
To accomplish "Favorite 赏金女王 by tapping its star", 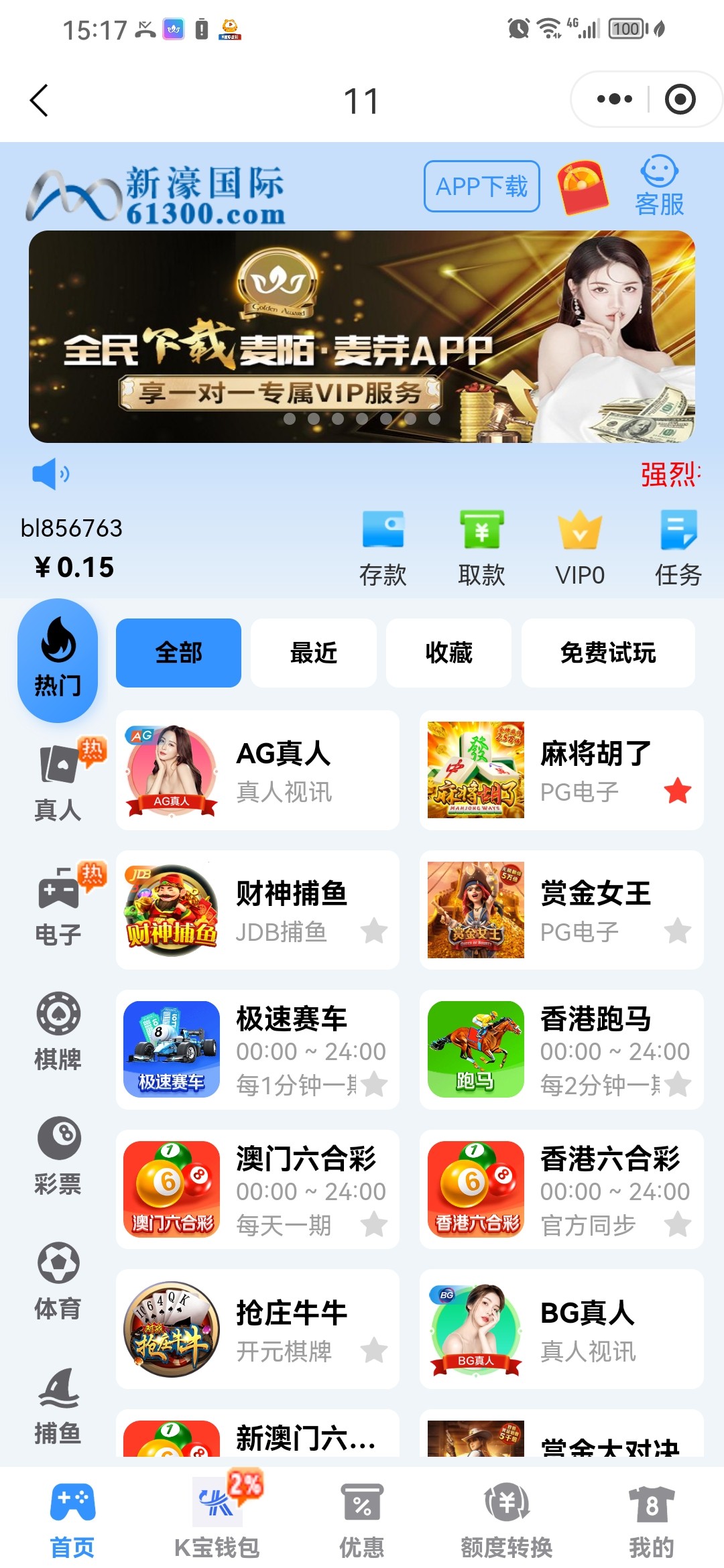I will (x=678, y=931).
